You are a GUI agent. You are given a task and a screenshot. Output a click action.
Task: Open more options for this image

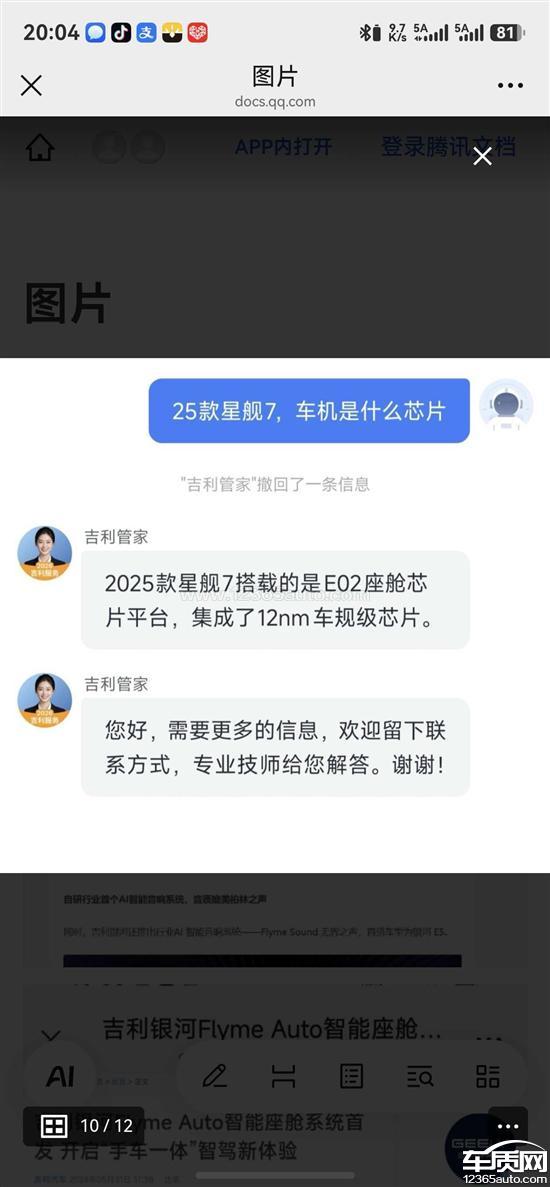coord(508,1126)
